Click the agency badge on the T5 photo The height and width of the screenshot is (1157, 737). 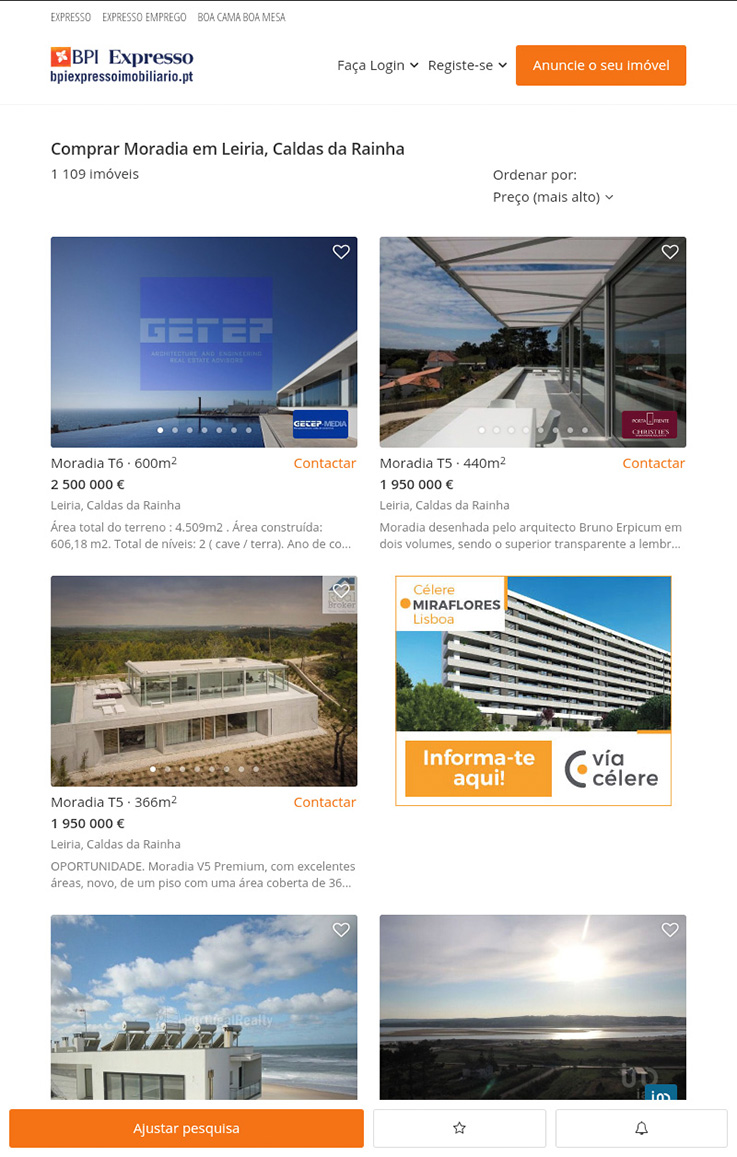(x=650, y=424)
